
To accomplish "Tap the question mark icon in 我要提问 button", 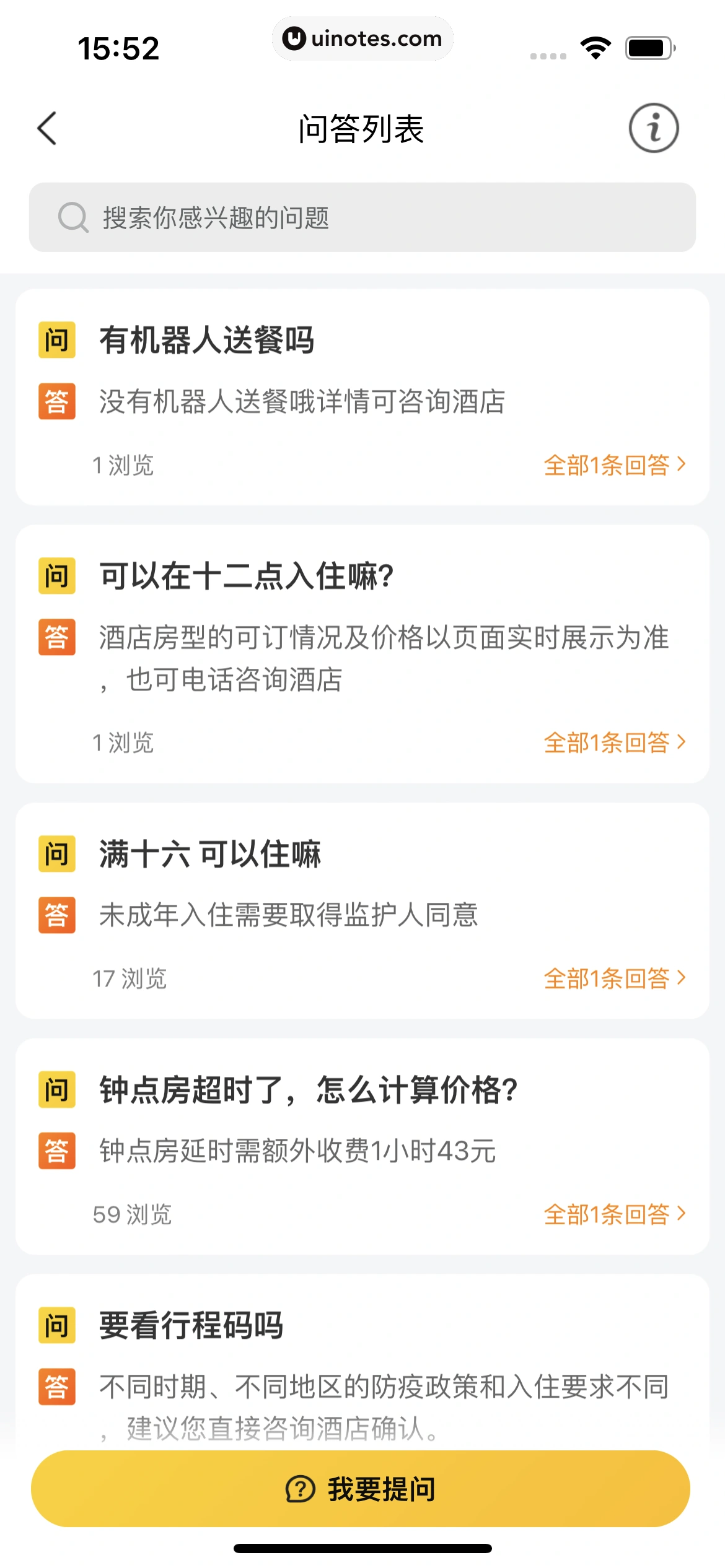I will point(300,1487).
